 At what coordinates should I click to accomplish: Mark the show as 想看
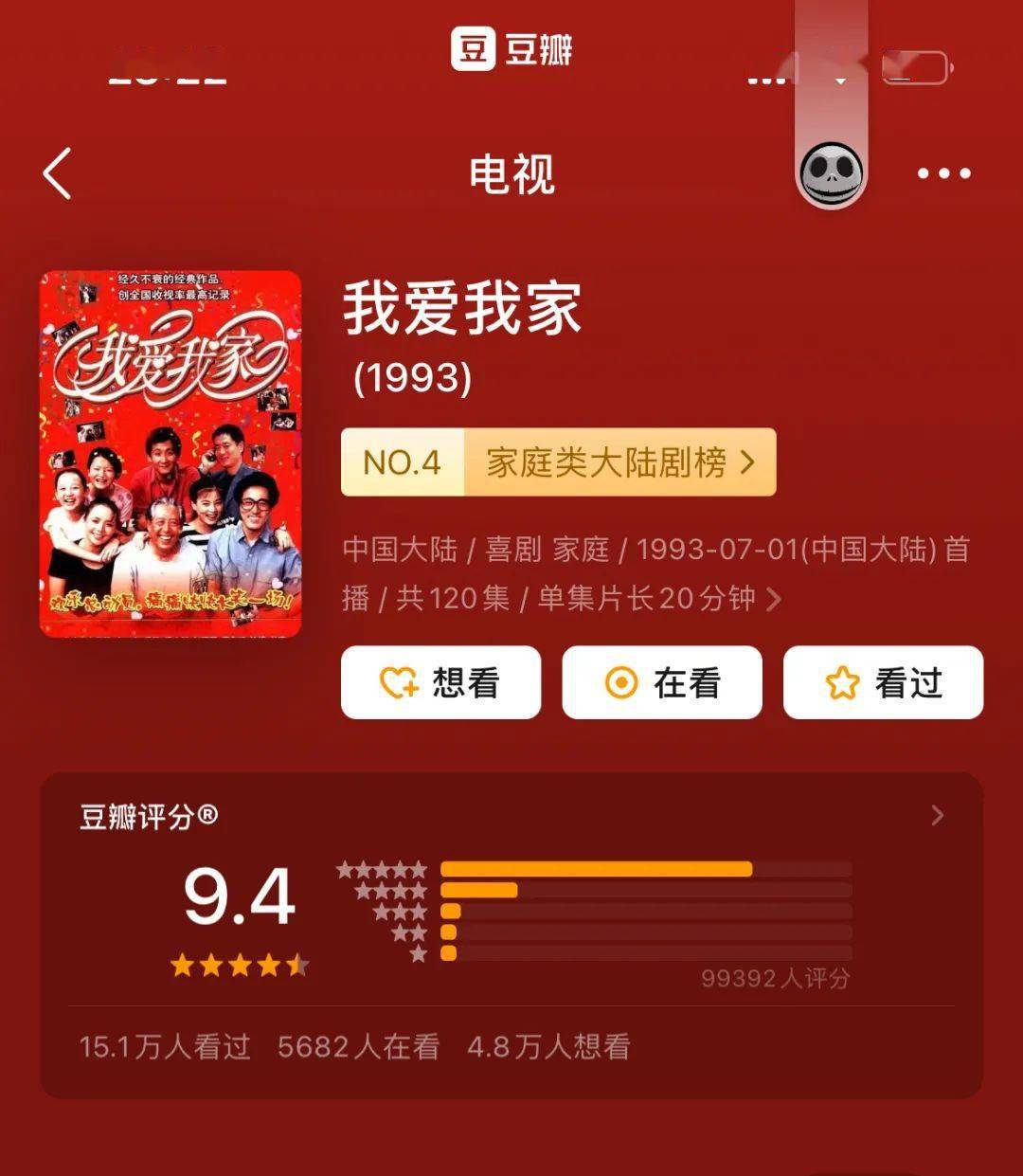tap(440, 682)
